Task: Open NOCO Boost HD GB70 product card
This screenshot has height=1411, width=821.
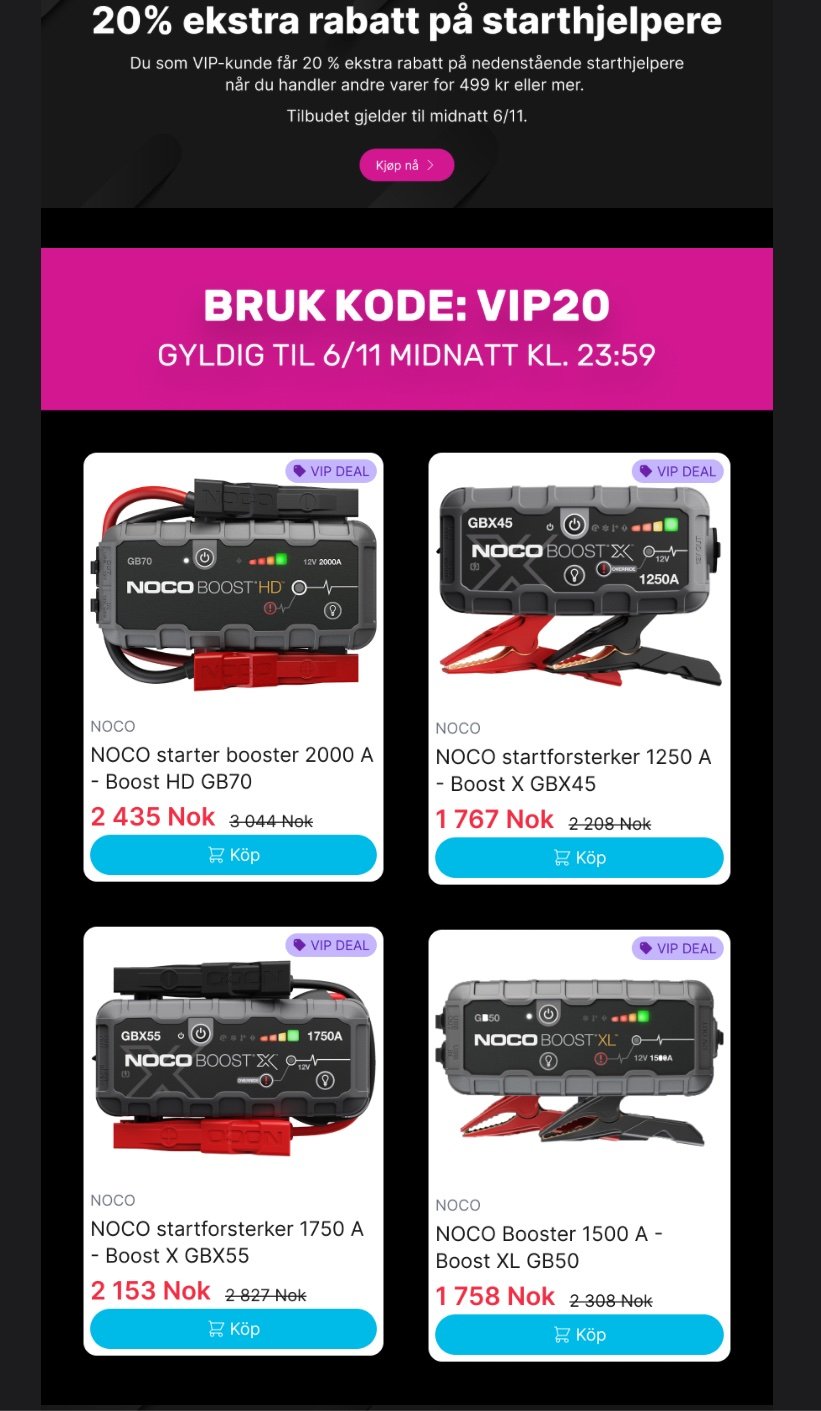Action: 233,667
